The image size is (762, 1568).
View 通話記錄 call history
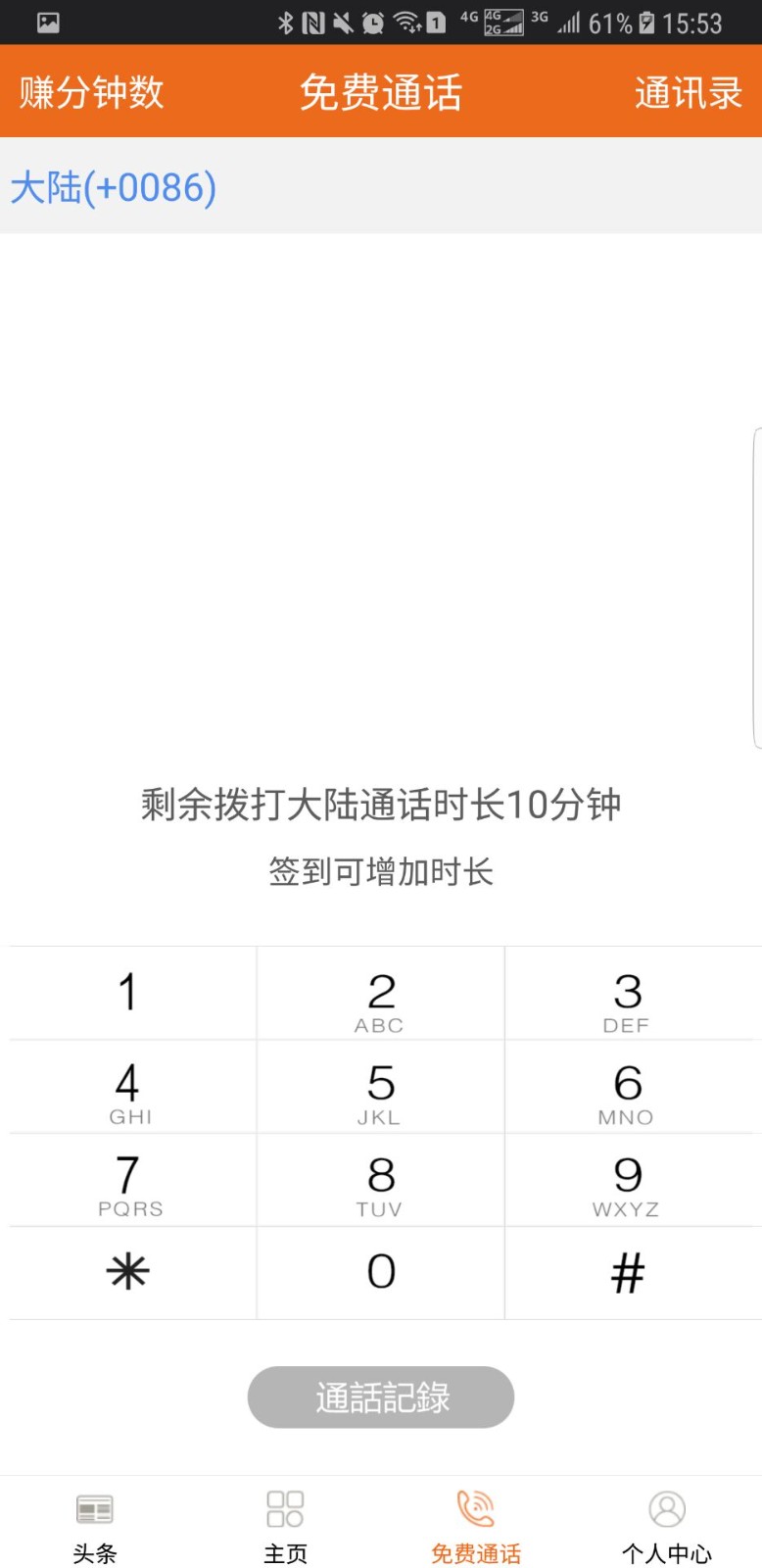[381, 1397]
